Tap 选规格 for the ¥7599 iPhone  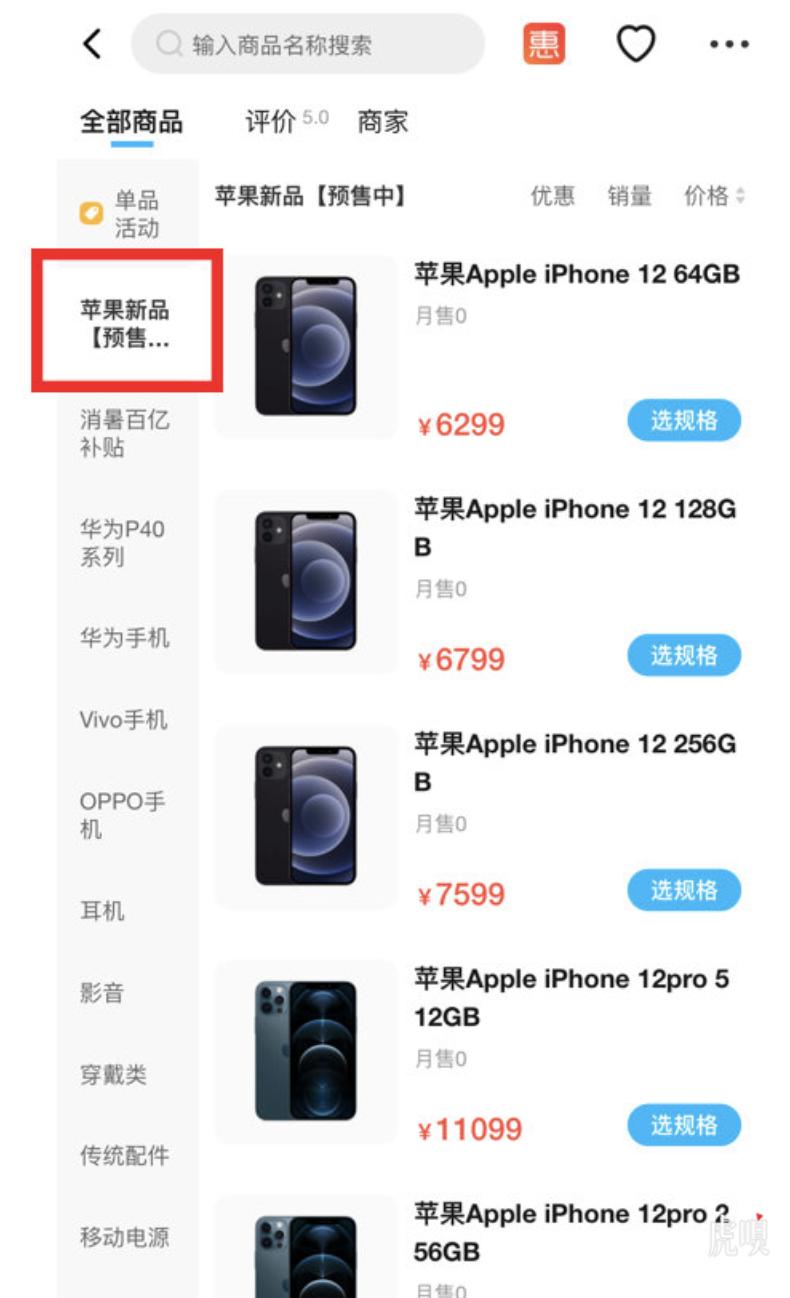pyautogui.click(x=684, y=890)
